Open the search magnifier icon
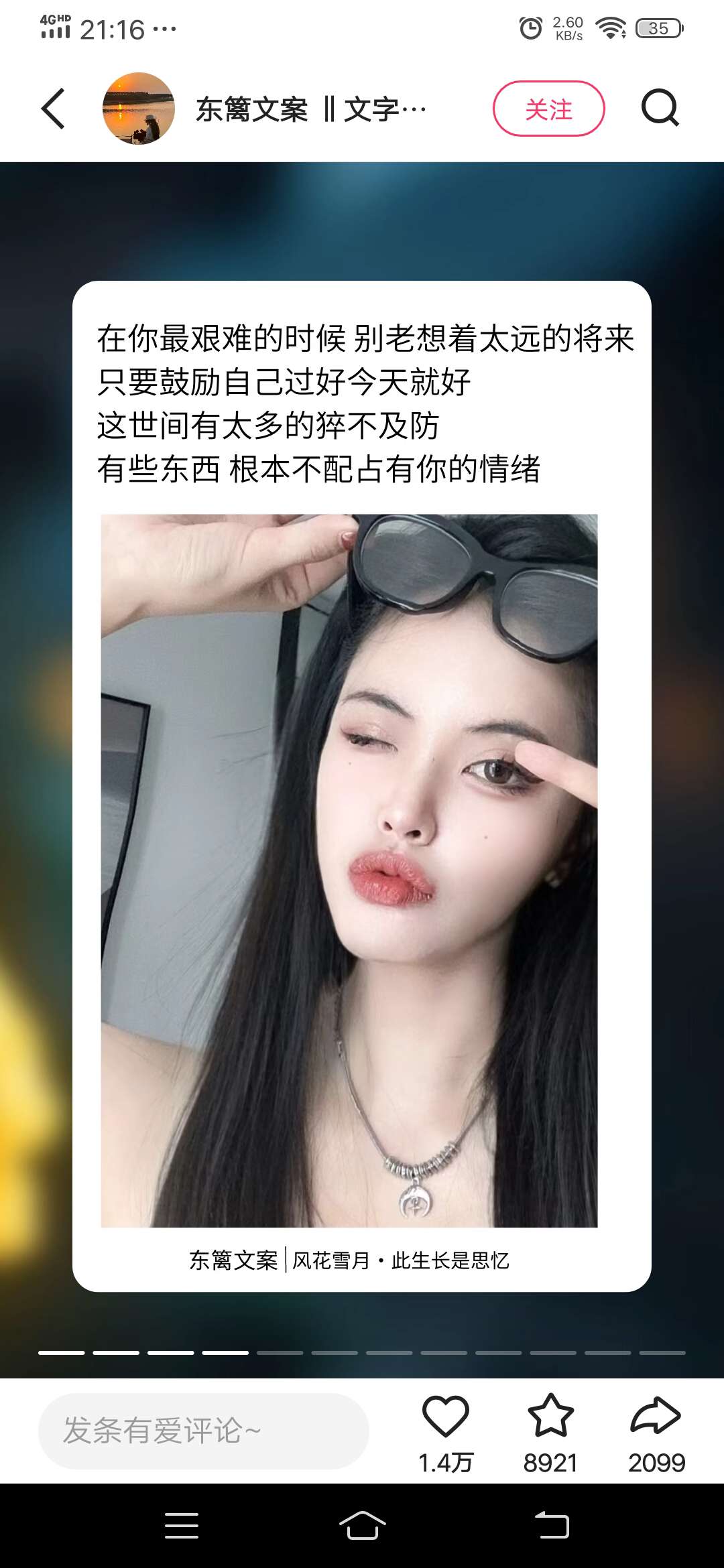Screen dimensions: 724x1568 coord(660,109)
